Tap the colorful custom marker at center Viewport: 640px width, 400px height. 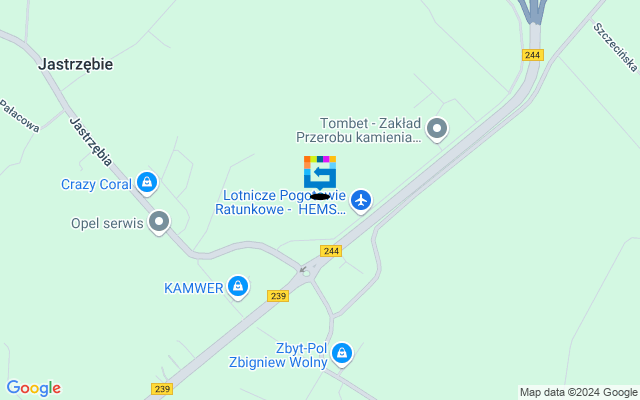[x=320, y=172]
